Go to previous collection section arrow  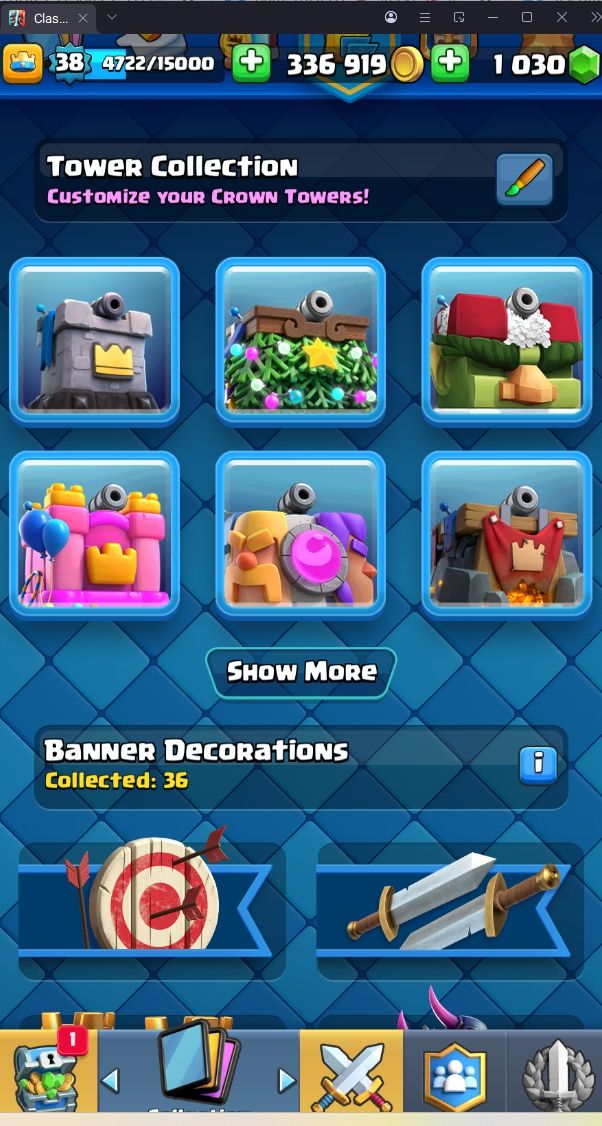click(x=111, y=1080)
